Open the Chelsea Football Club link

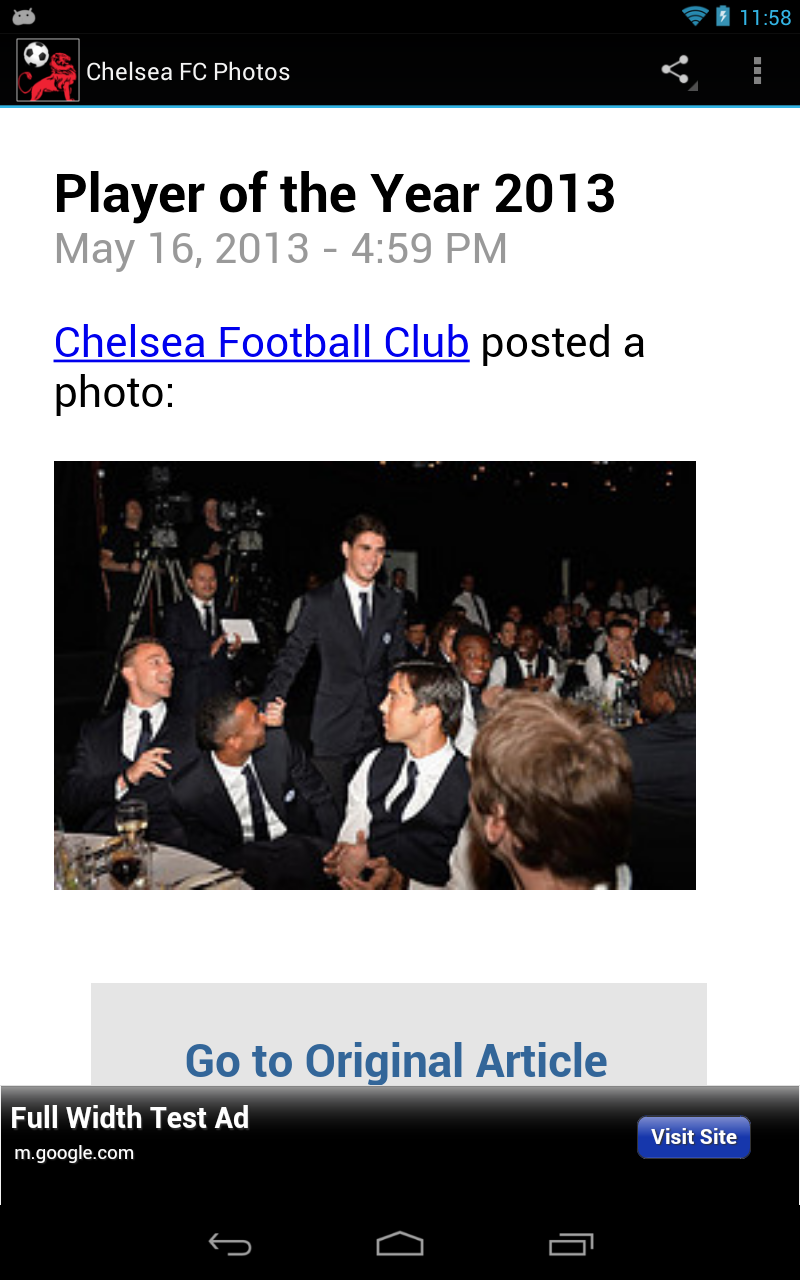point(261,343)
